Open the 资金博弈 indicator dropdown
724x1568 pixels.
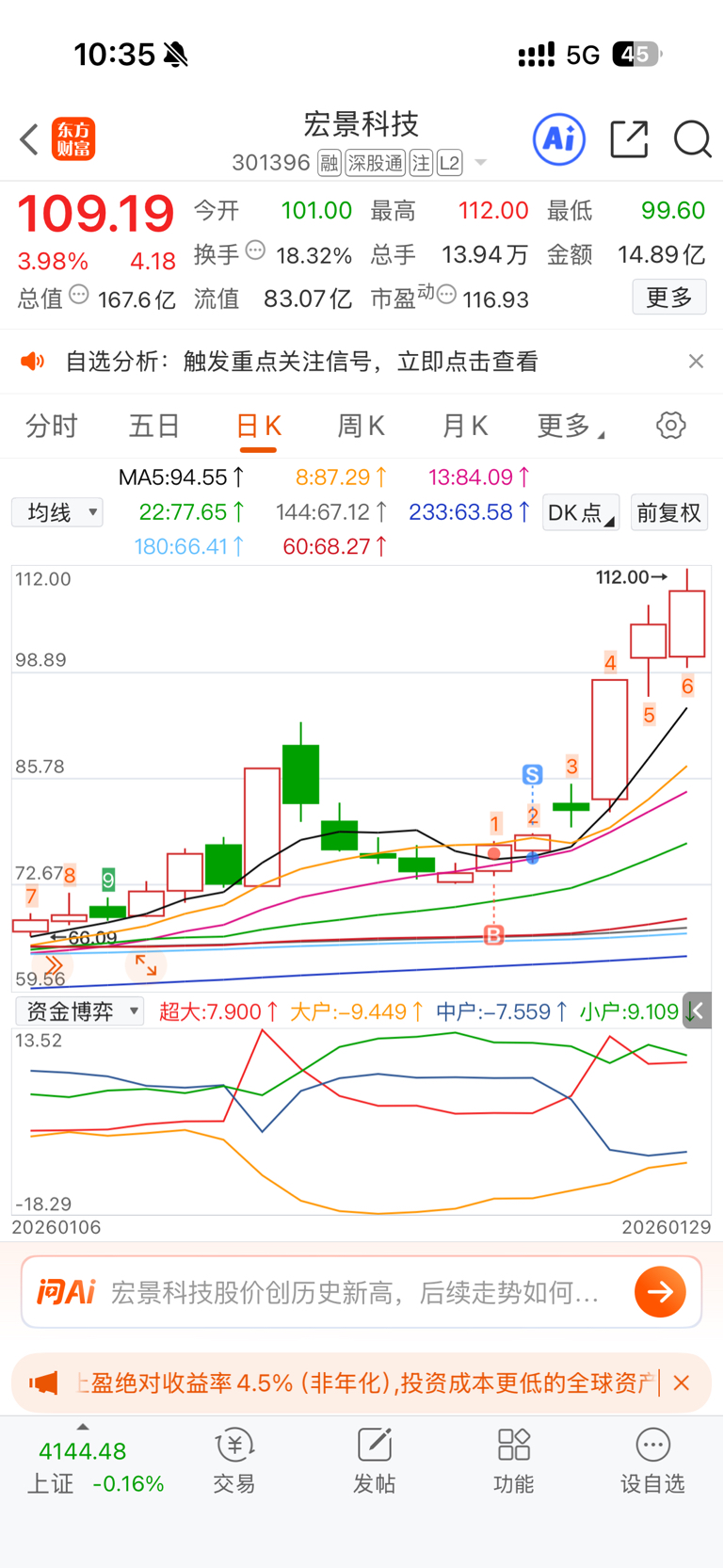(80, 1011)
